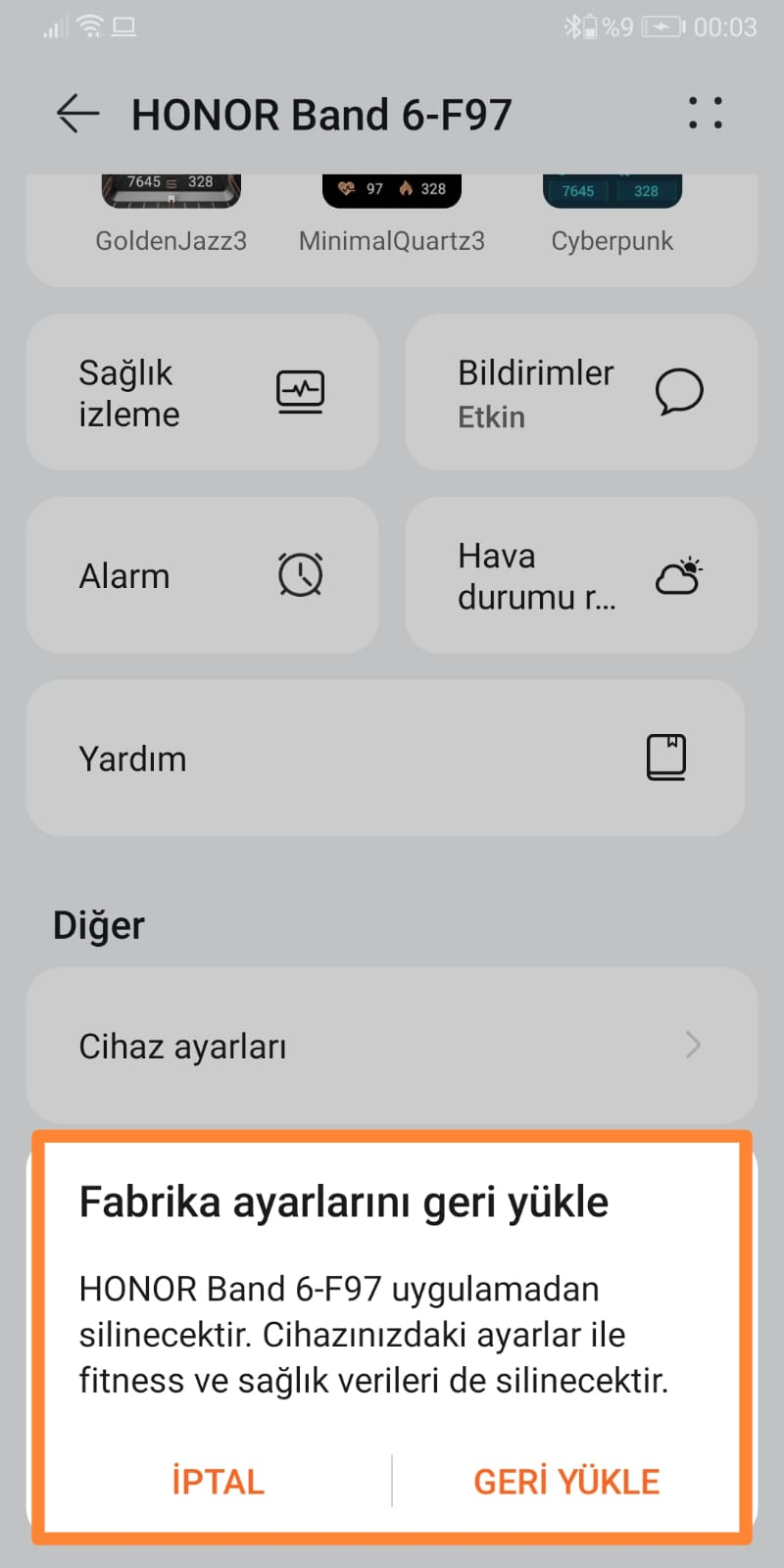Select the GoldenJazz3 watch face
This screenshot has width=784, height=1568.
click(171, 215)
